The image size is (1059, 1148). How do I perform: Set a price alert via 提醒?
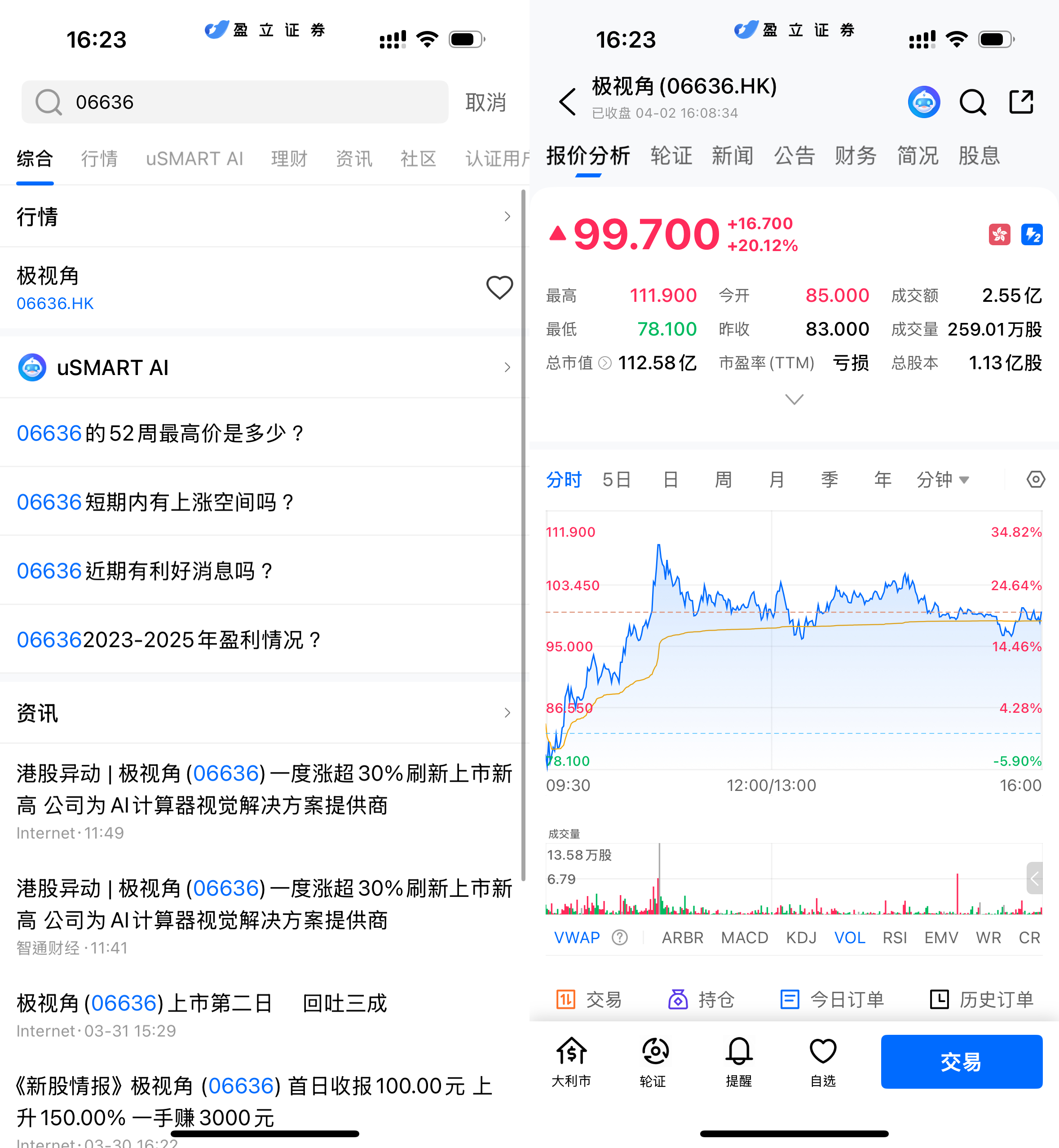coord(739,1061)
